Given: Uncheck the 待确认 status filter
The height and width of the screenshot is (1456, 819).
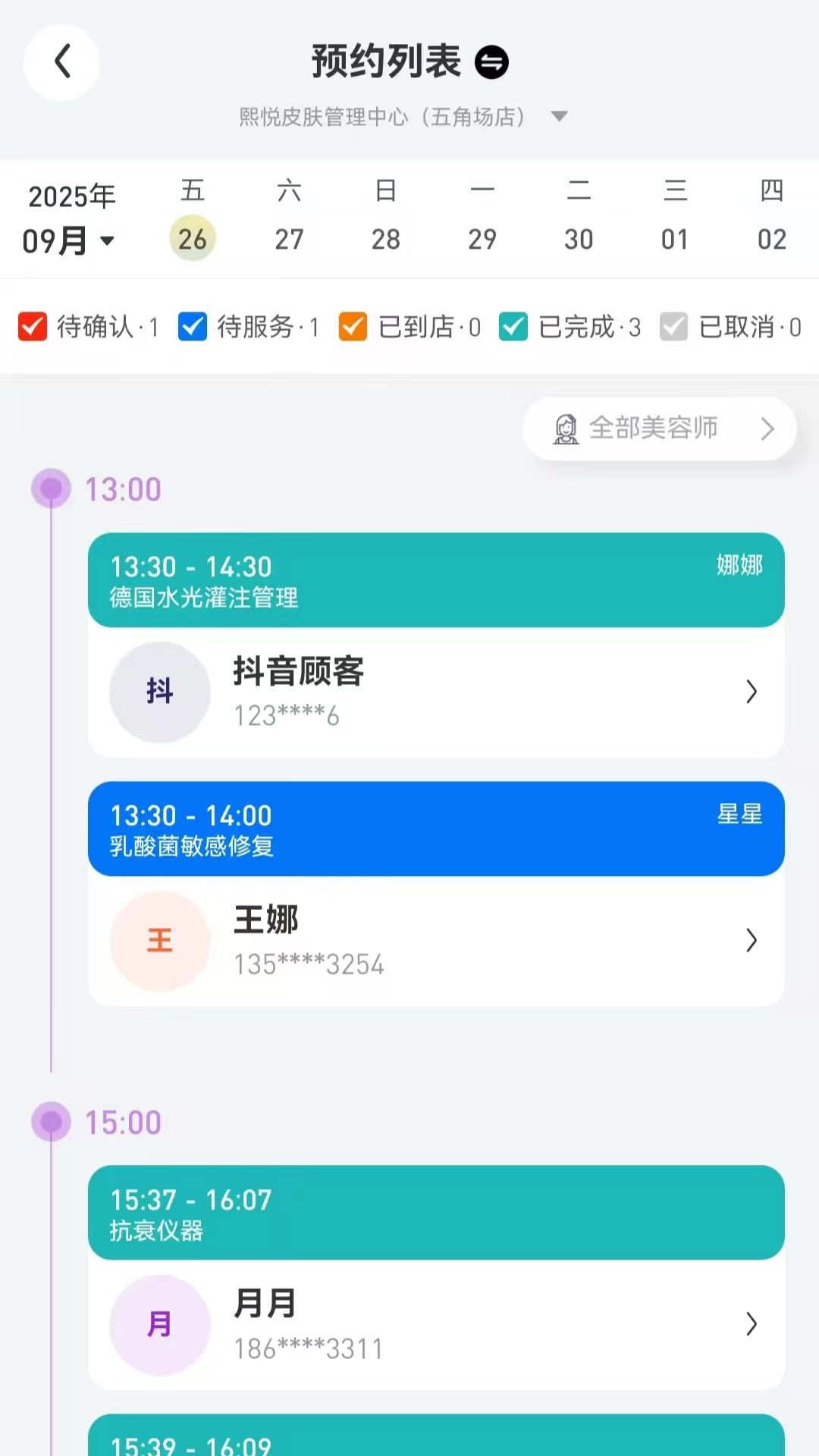Looking at the screenshot, I should (x=31, y=327).
